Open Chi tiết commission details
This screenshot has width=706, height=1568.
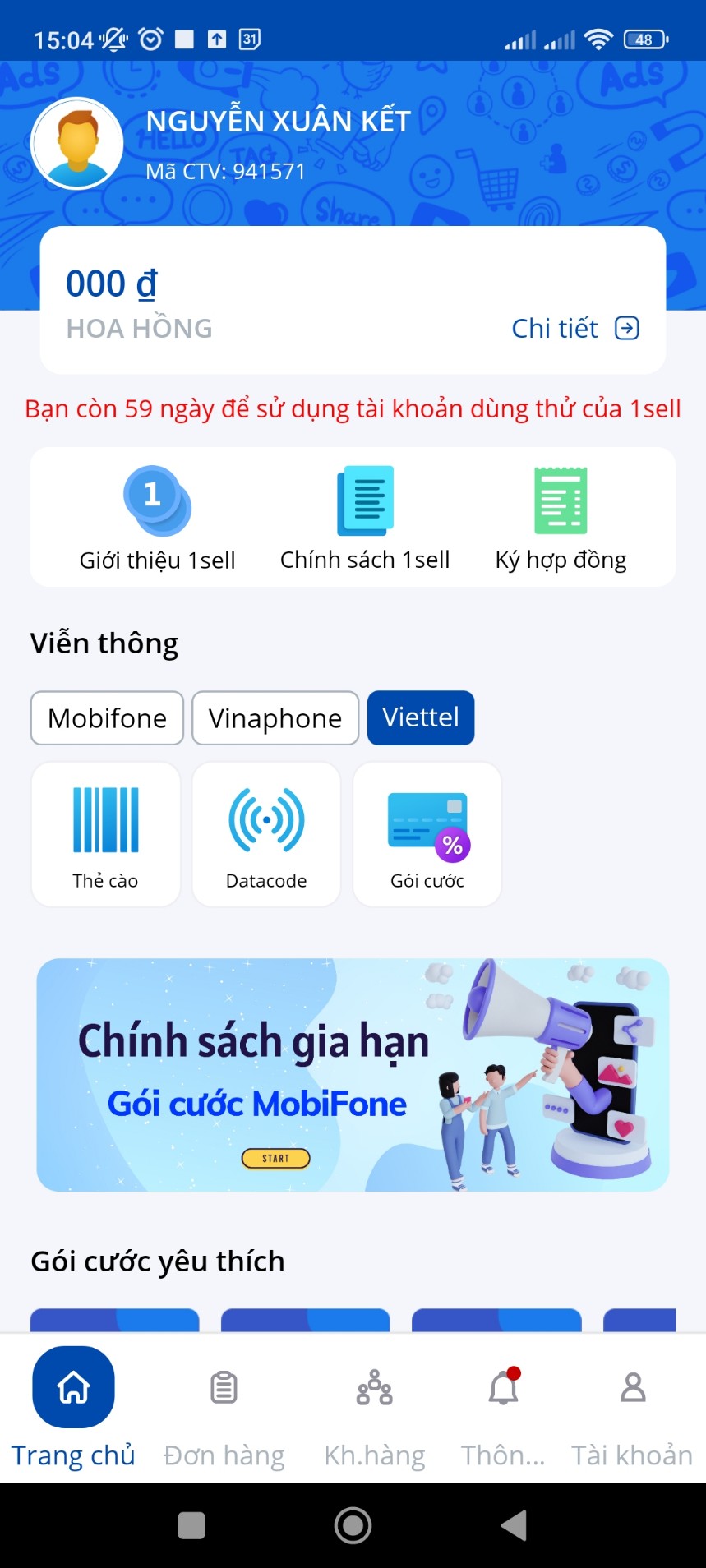tap(574, 329)
